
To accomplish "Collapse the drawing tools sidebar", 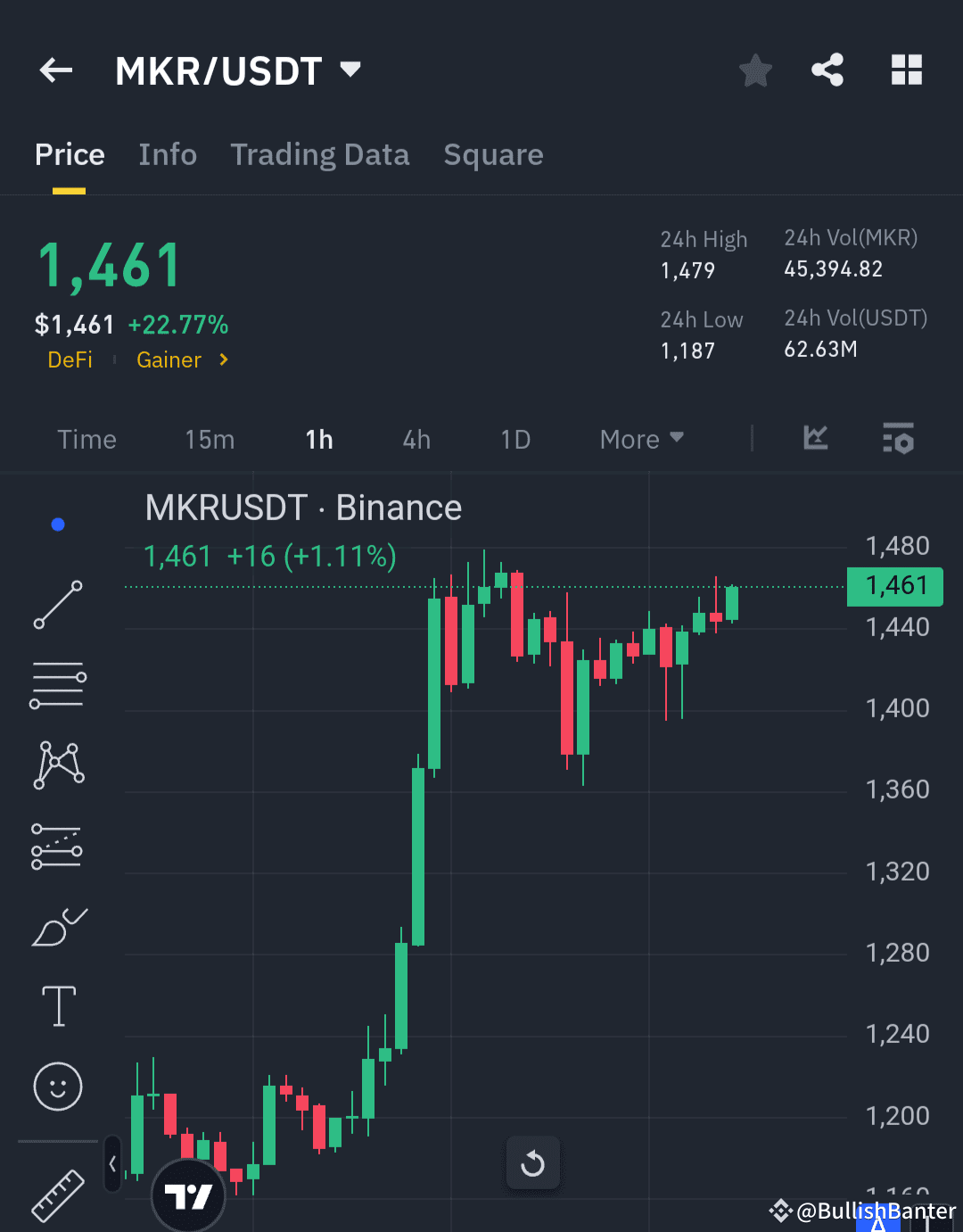I will click(x=112, y=1164).
